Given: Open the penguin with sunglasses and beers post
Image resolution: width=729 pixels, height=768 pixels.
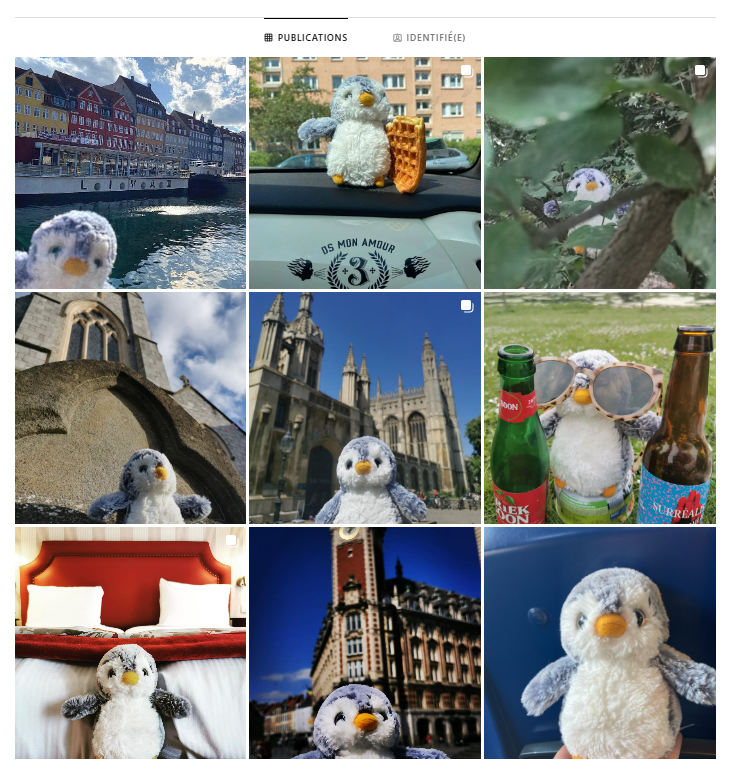Looking at the screenshot, I should point(599,408).
